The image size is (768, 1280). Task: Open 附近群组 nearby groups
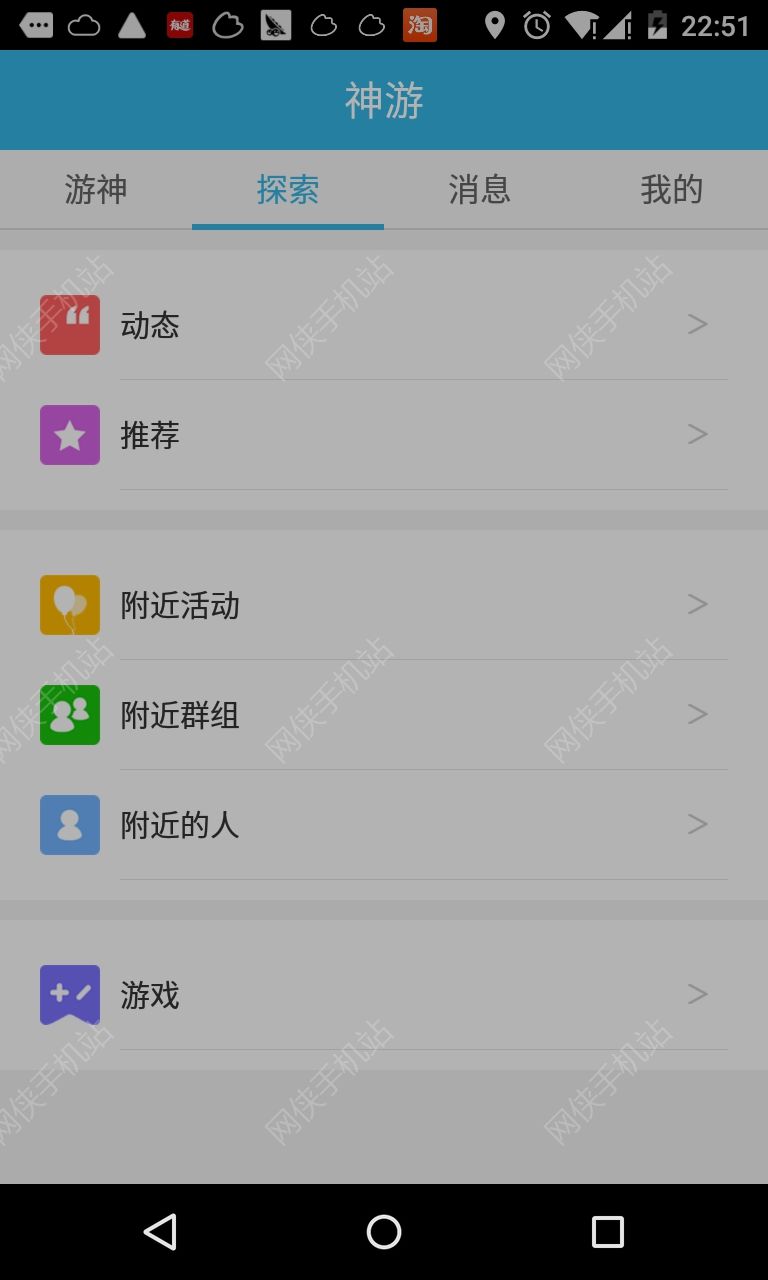(384, 715)
